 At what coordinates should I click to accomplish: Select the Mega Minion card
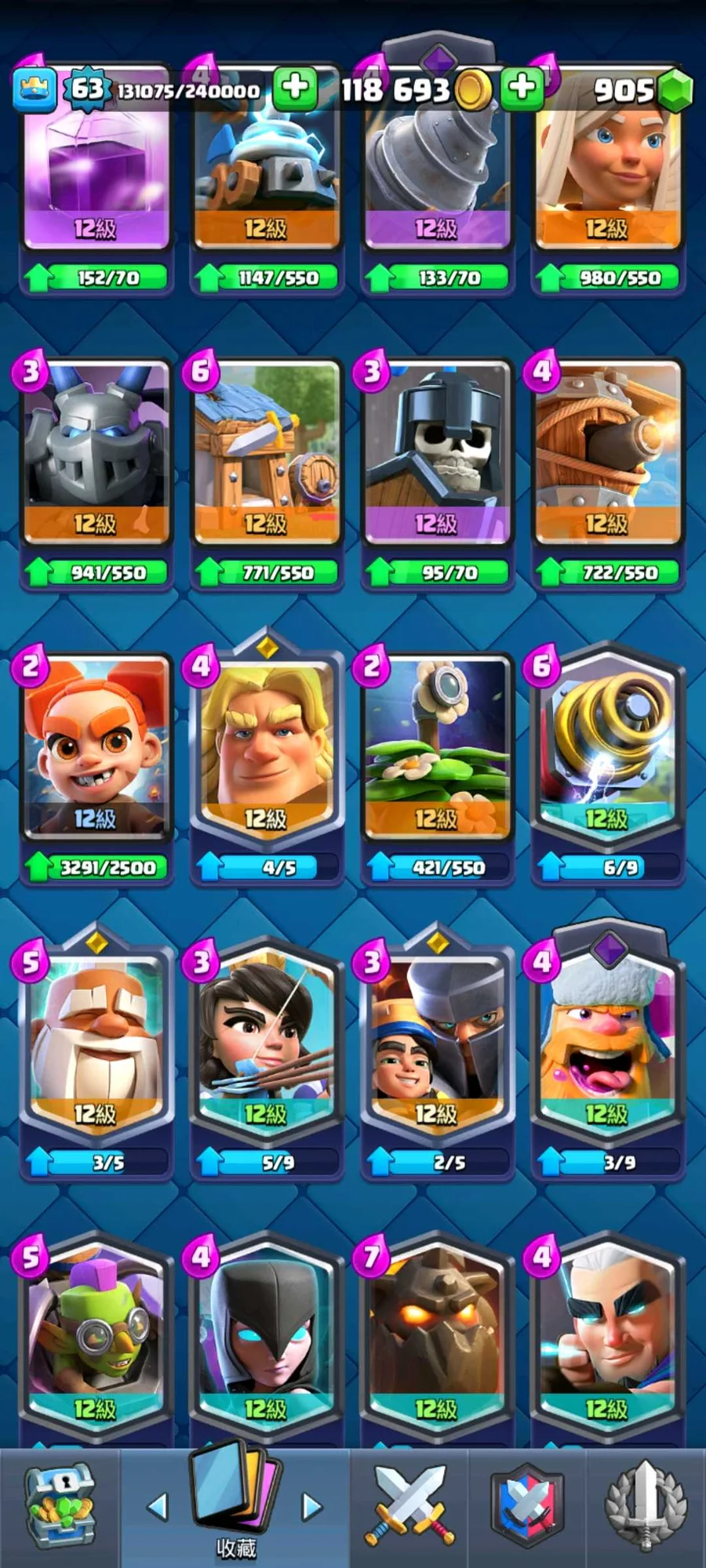coord(96,455)
